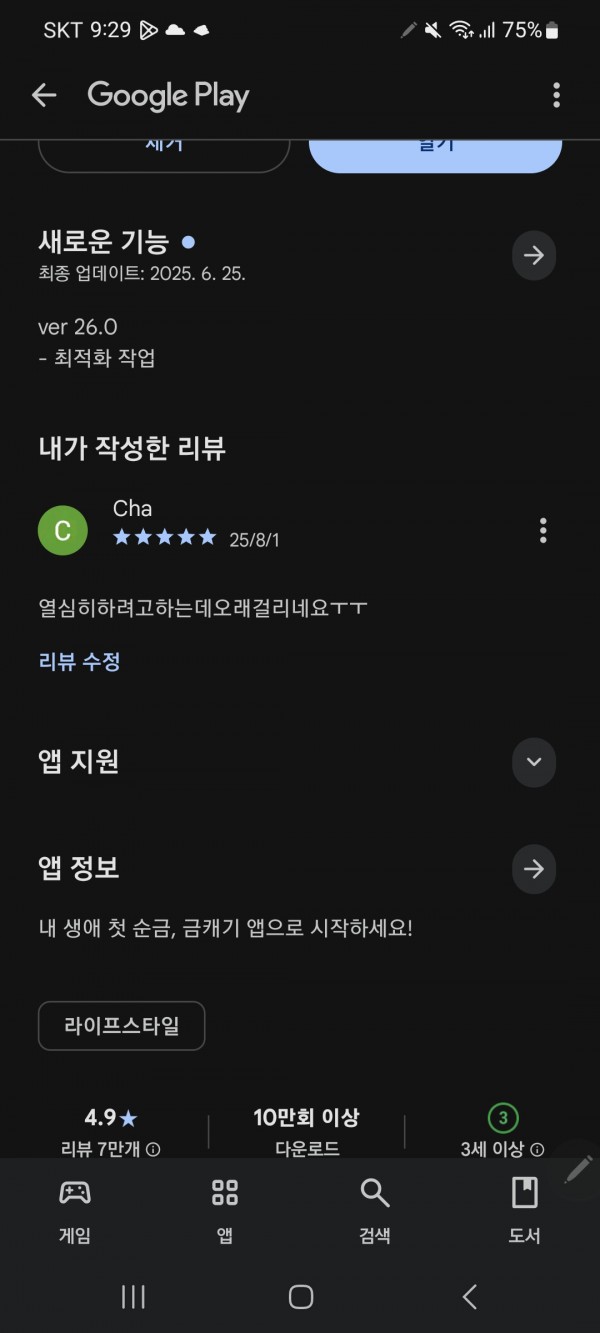Tap 리뷰 수정 to edit review
This screenshot has height=1333, width=600.
point(80,661)
